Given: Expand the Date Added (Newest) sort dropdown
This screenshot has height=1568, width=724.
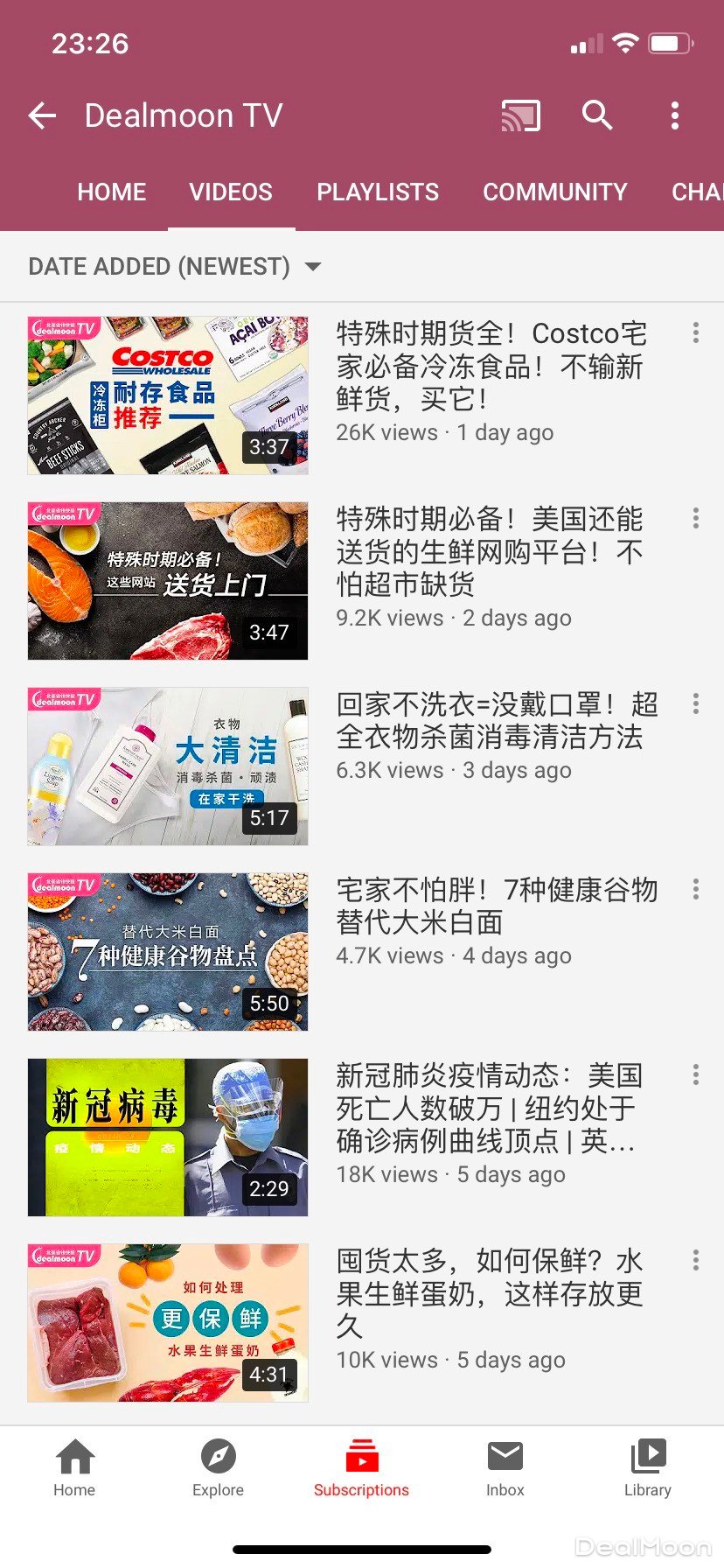Looking at the screenshot, I should point(175,266).
